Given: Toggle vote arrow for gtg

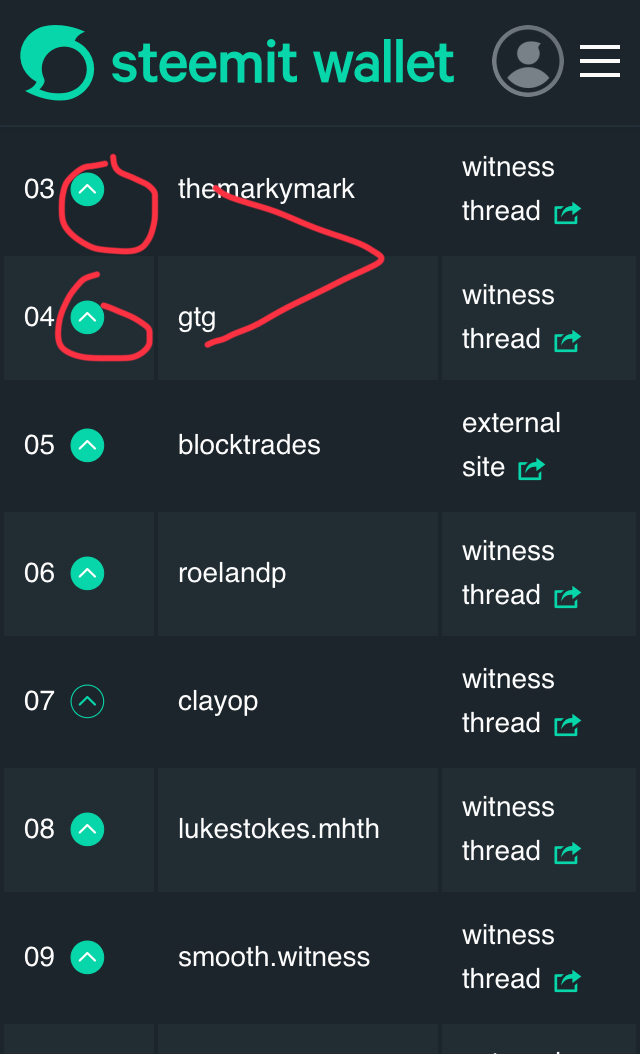Looking at the screenshot, I should [88, 317].
